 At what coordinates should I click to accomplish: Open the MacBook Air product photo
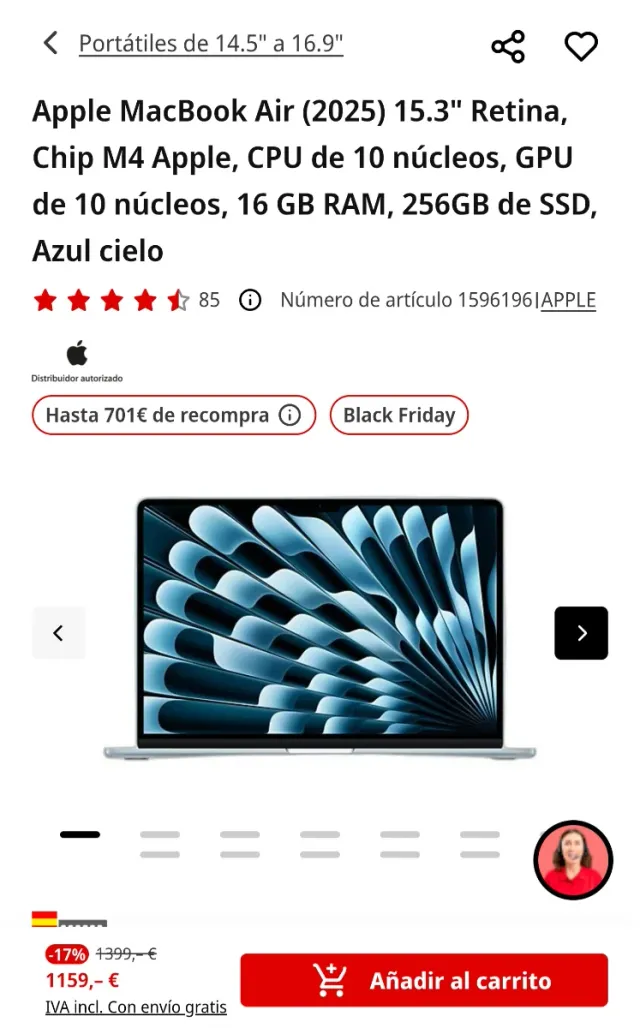(x=320, y=630)
